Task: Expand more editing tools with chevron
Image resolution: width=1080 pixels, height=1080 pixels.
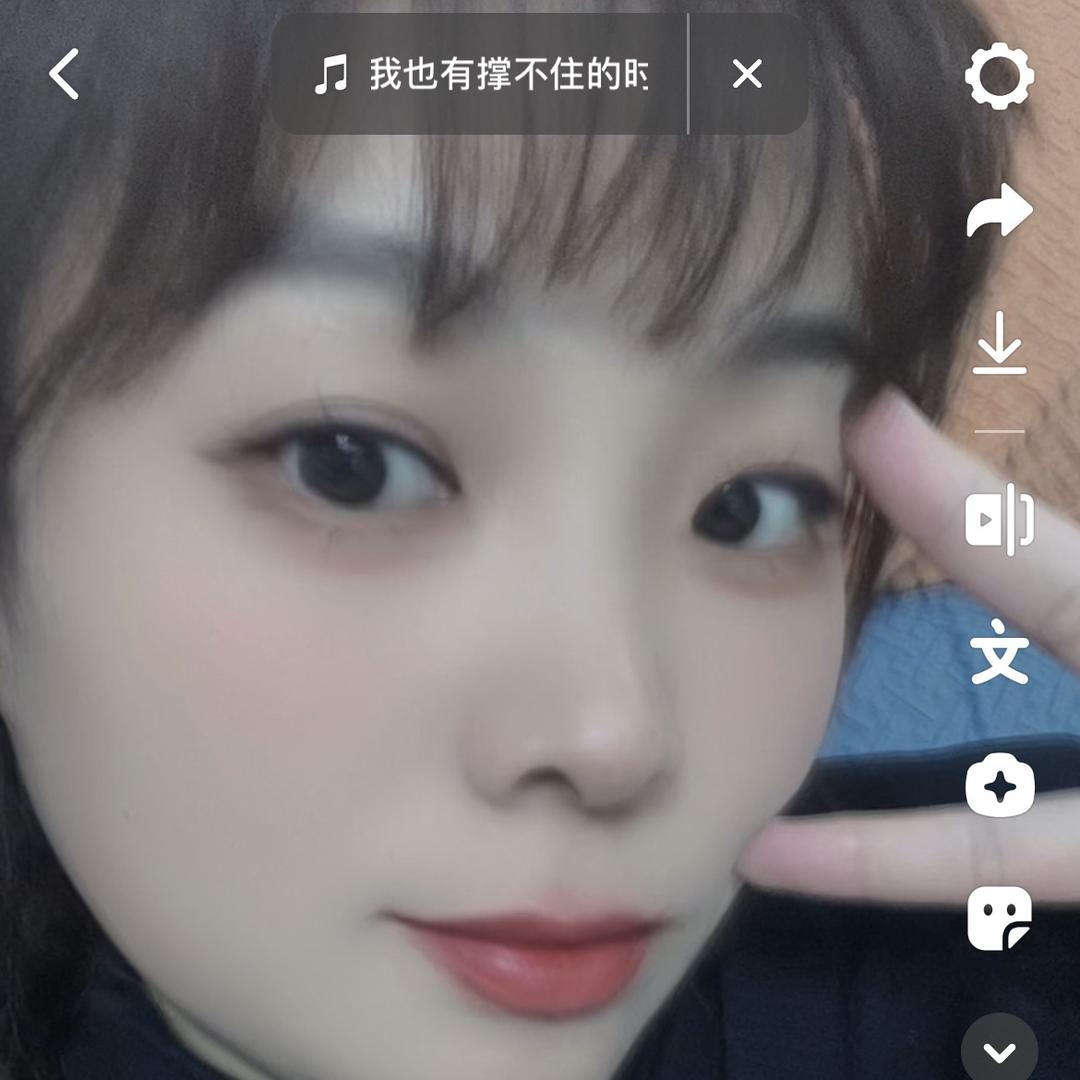Action: click(999, 1051)
